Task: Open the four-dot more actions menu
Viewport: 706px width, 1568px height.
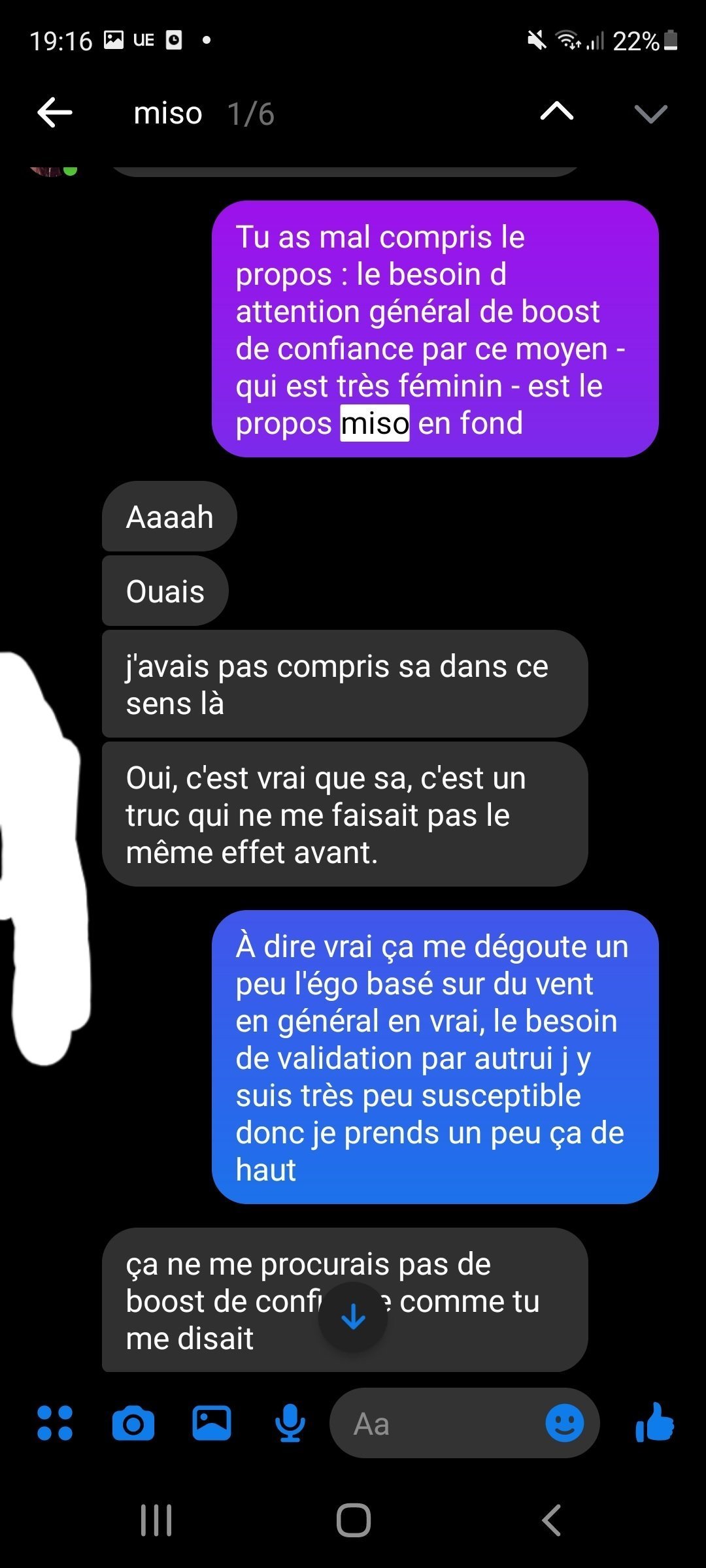Action: coord(55,1423)
